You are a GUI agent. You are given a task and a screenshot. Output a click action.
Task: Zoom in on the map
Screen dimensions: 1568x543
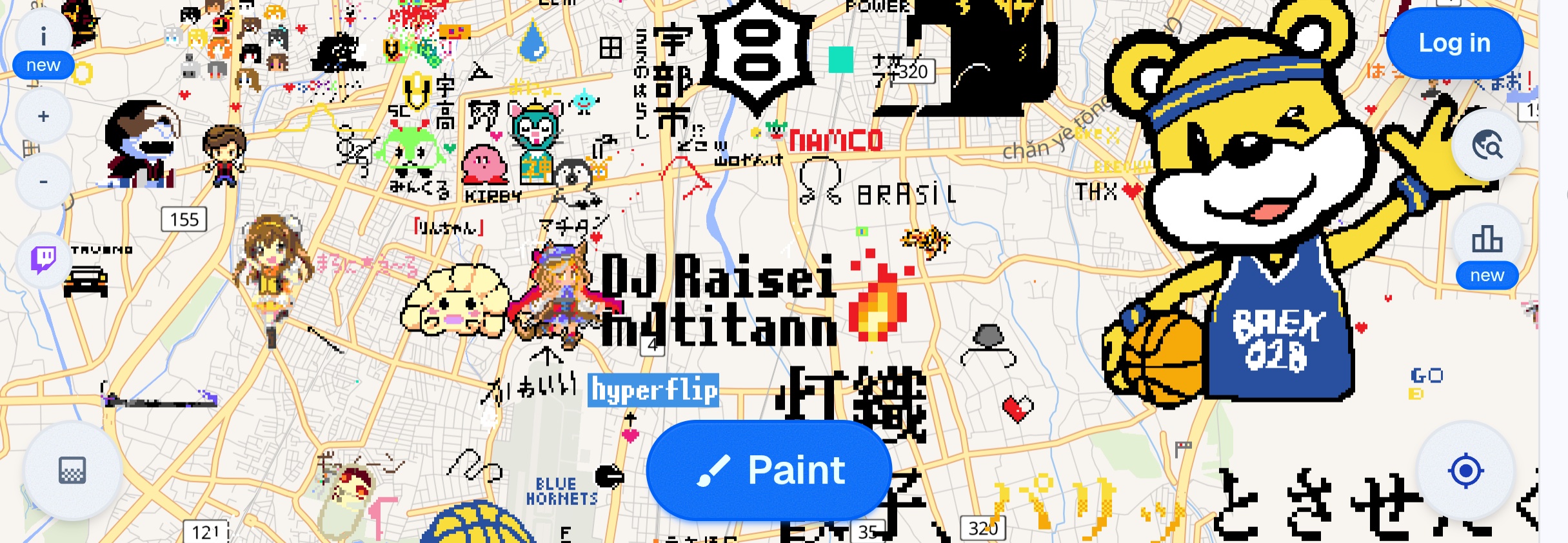[x=43, y=117]
